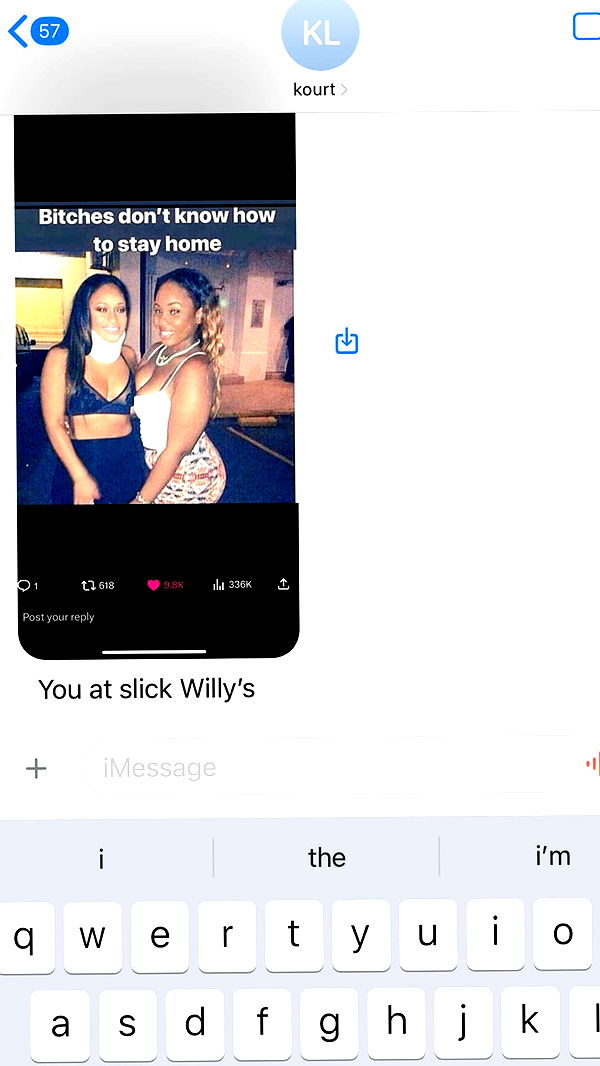Type the letter "w" key
Viewport: 600px width, 1066px height.
(x=93, y=937)
